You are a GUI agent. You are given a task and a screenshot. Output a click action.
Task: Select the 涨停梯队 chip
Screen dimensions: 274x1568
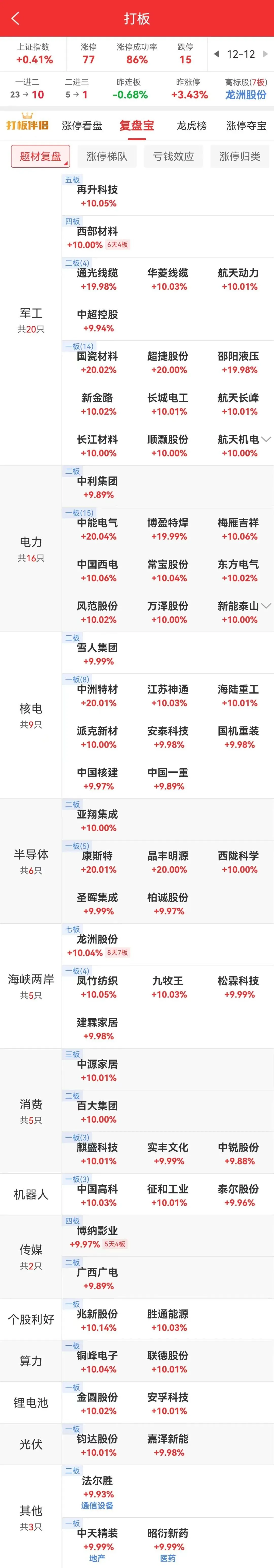pos(107,156)
